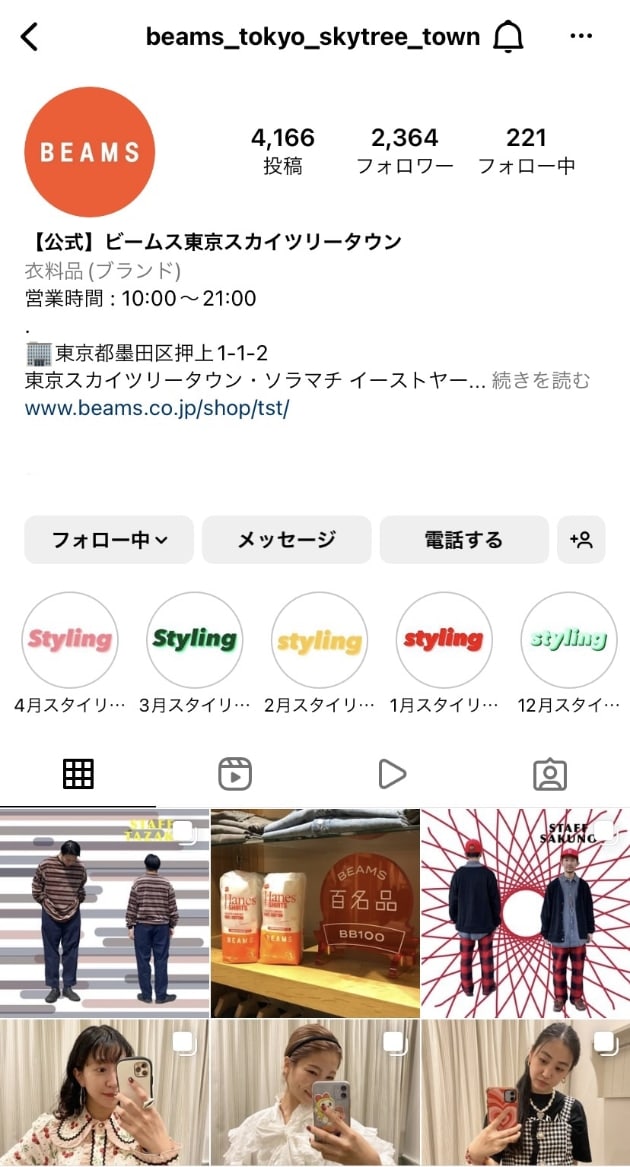Open suggested accounts via add-person icon
This screenshot has height=1167, width=630.
581,540
